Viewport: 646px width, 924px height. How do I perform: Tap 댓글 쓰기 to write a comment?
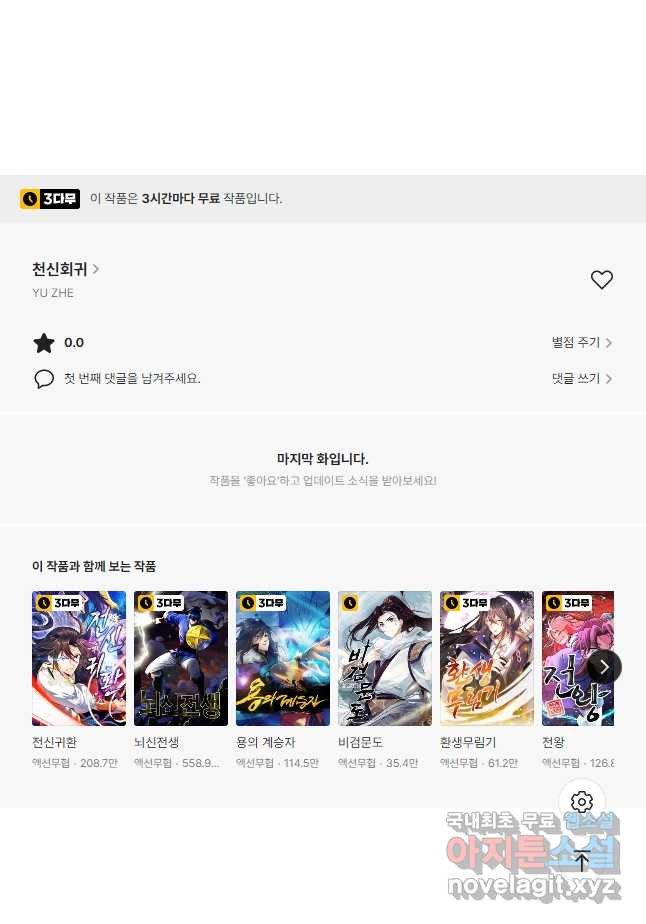(581, 379)
